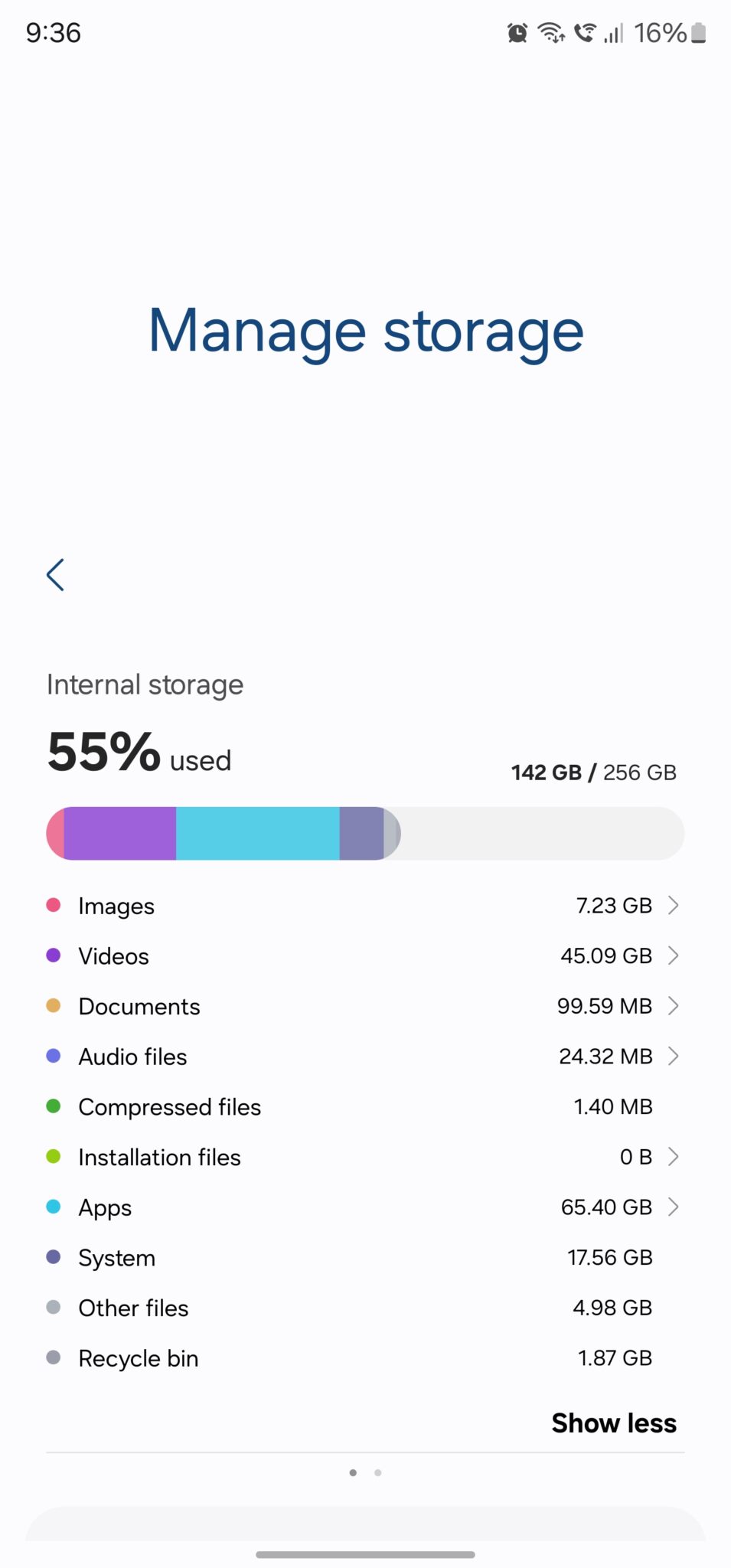This screenshot has width=731, height=1568.
Task: Switch to the second page indicator dot
Action: click(x=377, y=1472)
